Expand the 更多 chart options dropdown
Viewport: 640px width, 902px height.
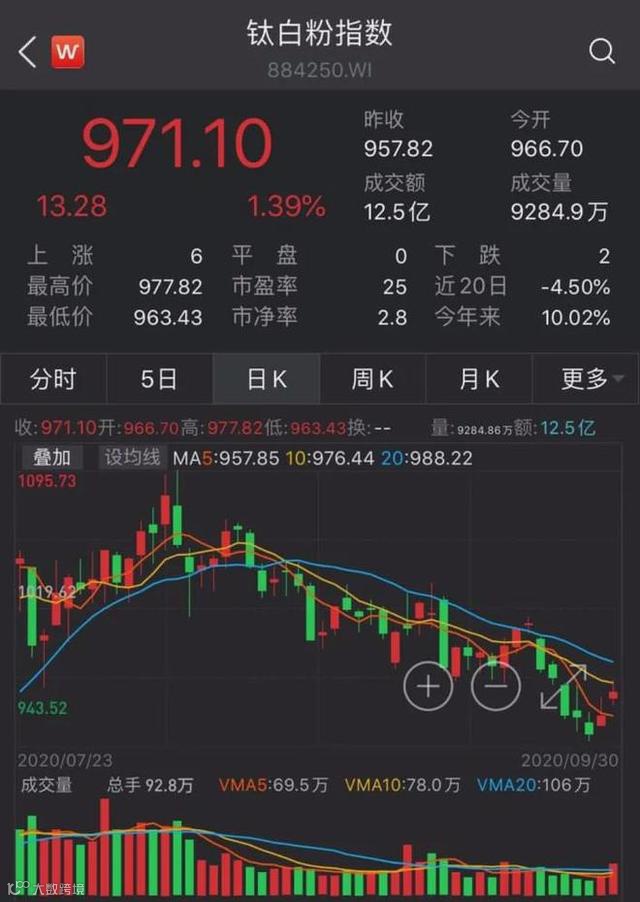click(585, 380)
